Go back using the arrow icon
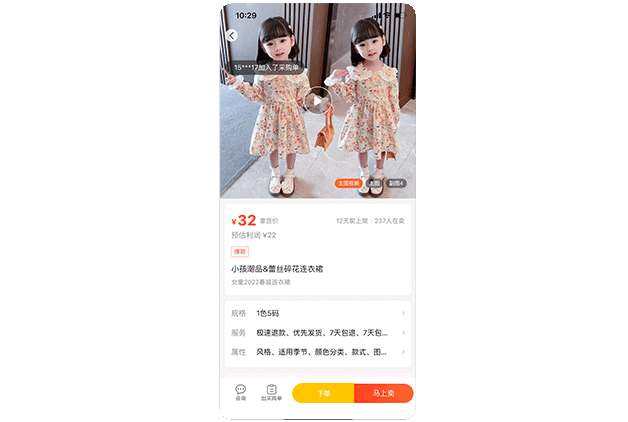628x422 pixels. click(x=232, y=35)
